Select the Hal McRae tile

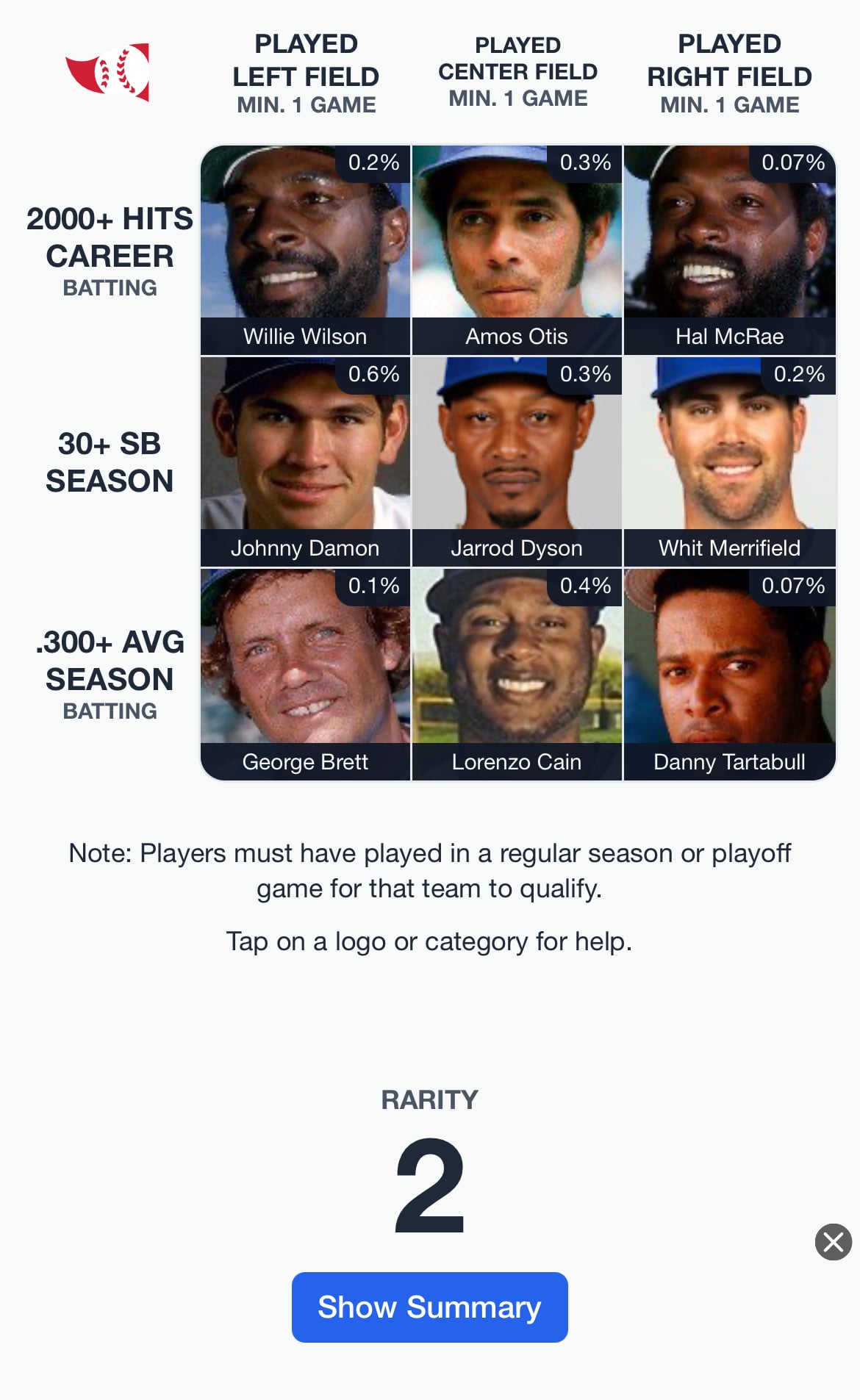click(729, 250)
